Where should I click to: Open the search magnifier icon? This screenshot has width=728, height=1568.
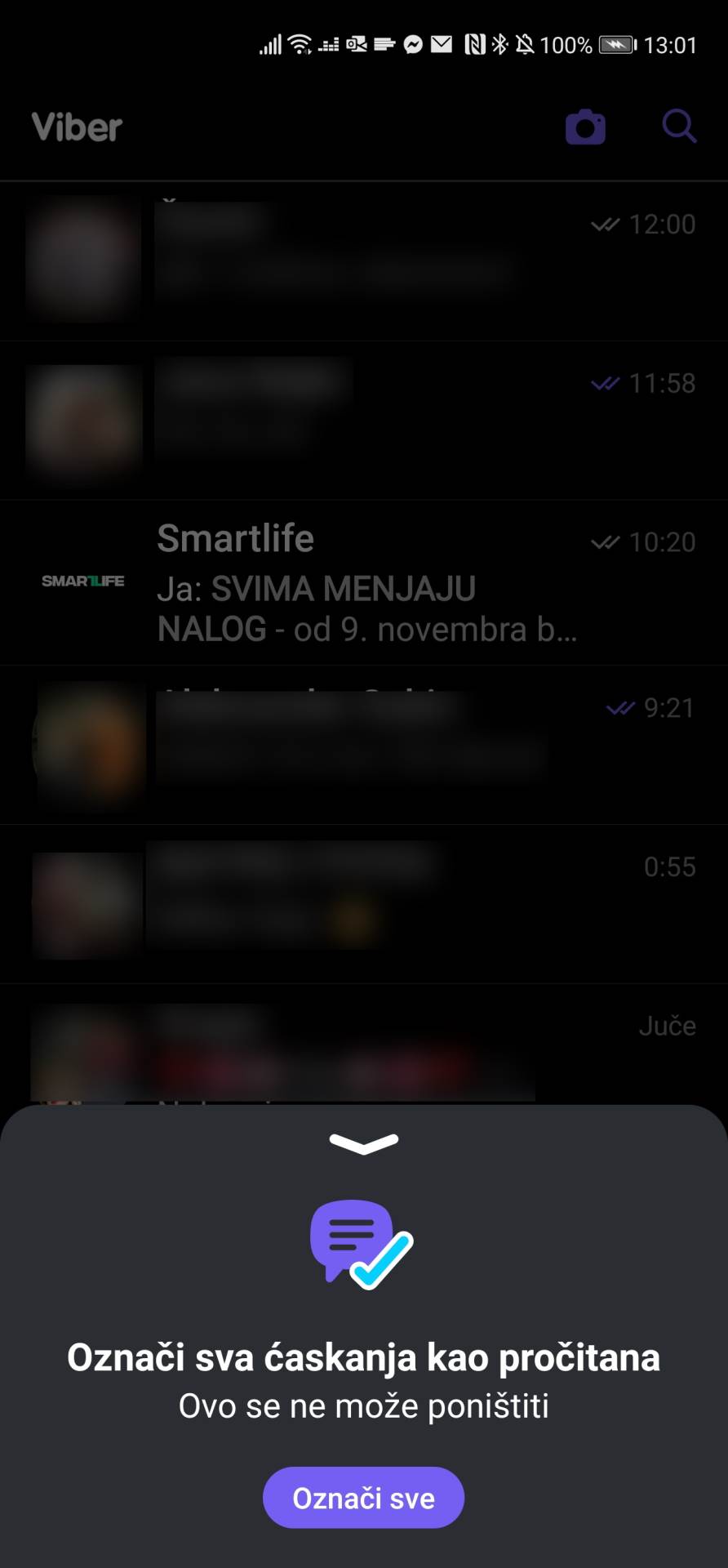(x=678, y=127)
